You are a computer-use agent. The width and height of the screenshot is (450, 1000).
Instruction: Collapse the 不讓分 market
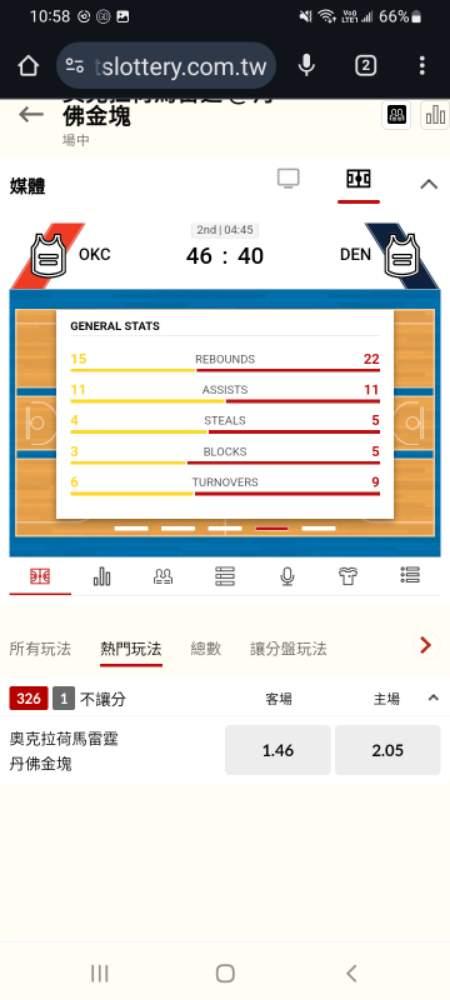coord(433,698)
